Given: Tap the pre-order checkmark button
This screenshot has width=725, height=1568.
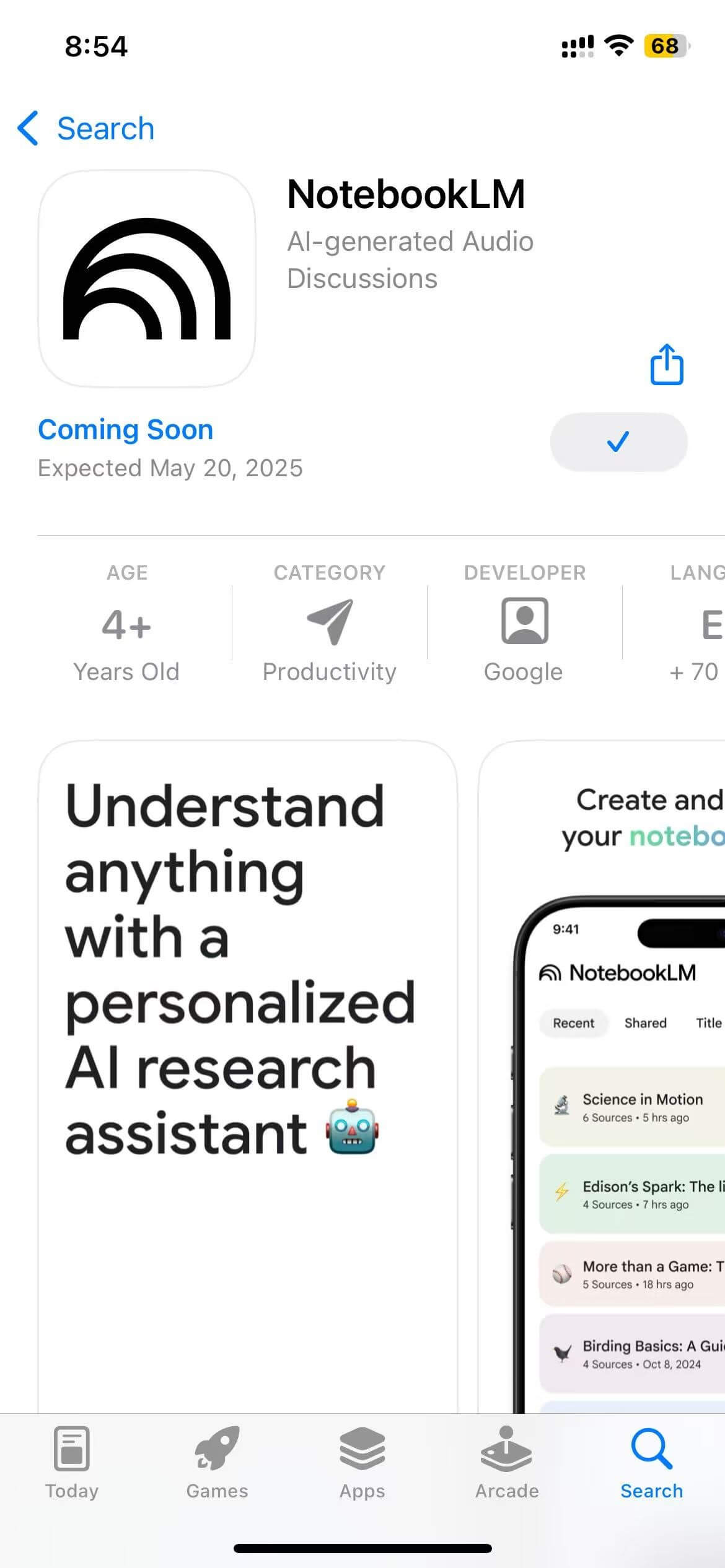Looking at the screenshot, I should (618, 442).
